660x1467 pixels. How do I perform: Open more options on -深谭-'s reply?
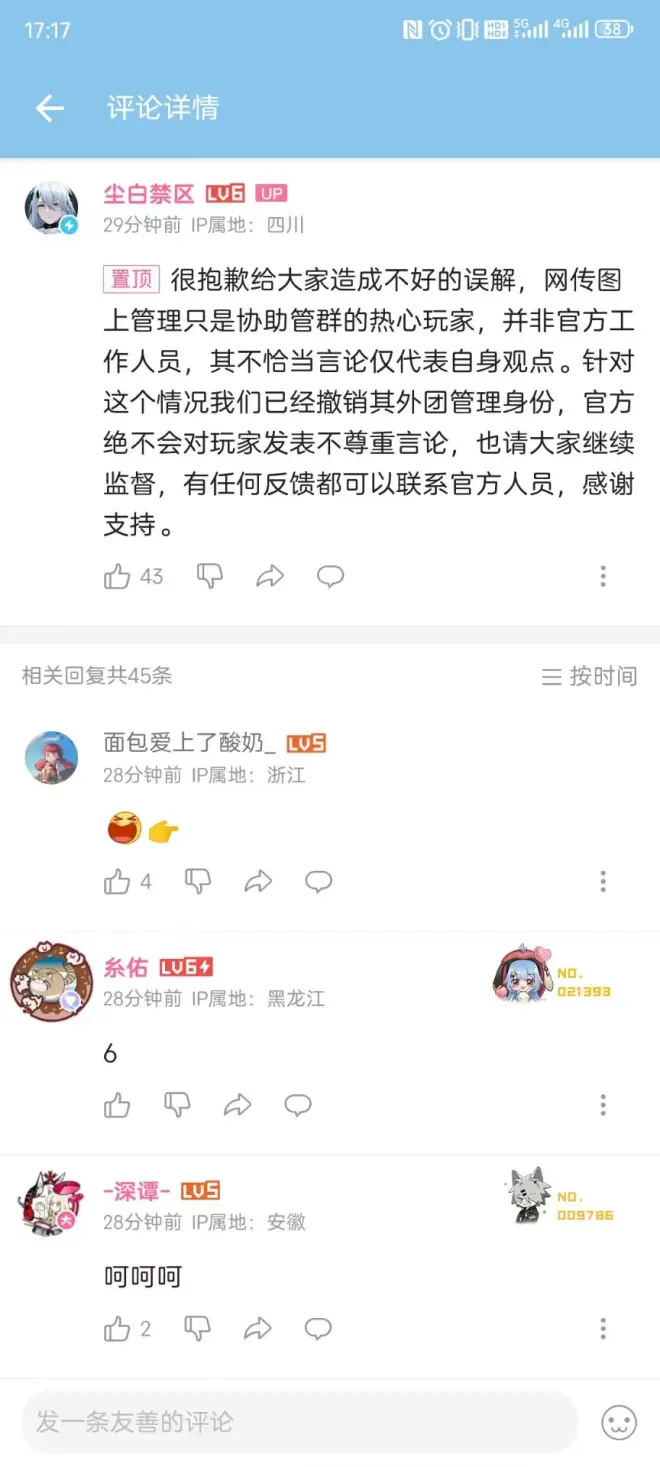603,1329
